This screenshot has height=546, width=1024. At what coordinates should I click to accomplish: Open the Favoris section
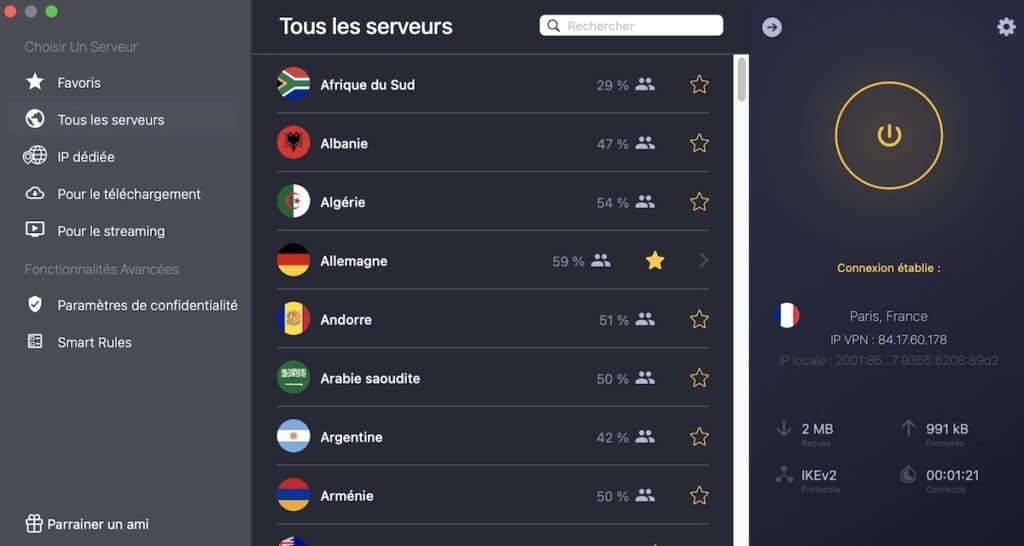coord(78,83)
